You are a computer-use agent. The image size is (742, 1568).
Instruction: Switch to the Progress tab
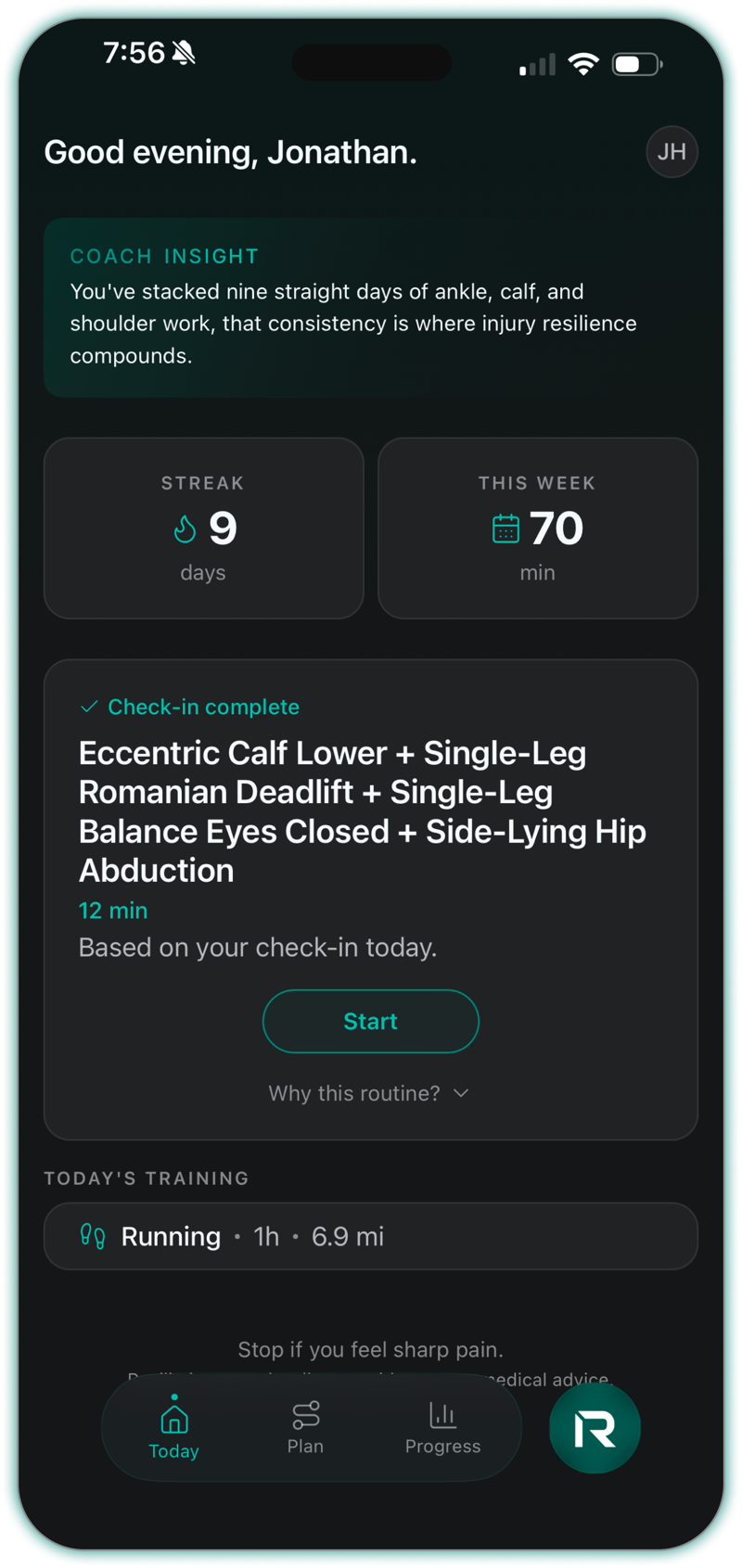click(442, 1428)
